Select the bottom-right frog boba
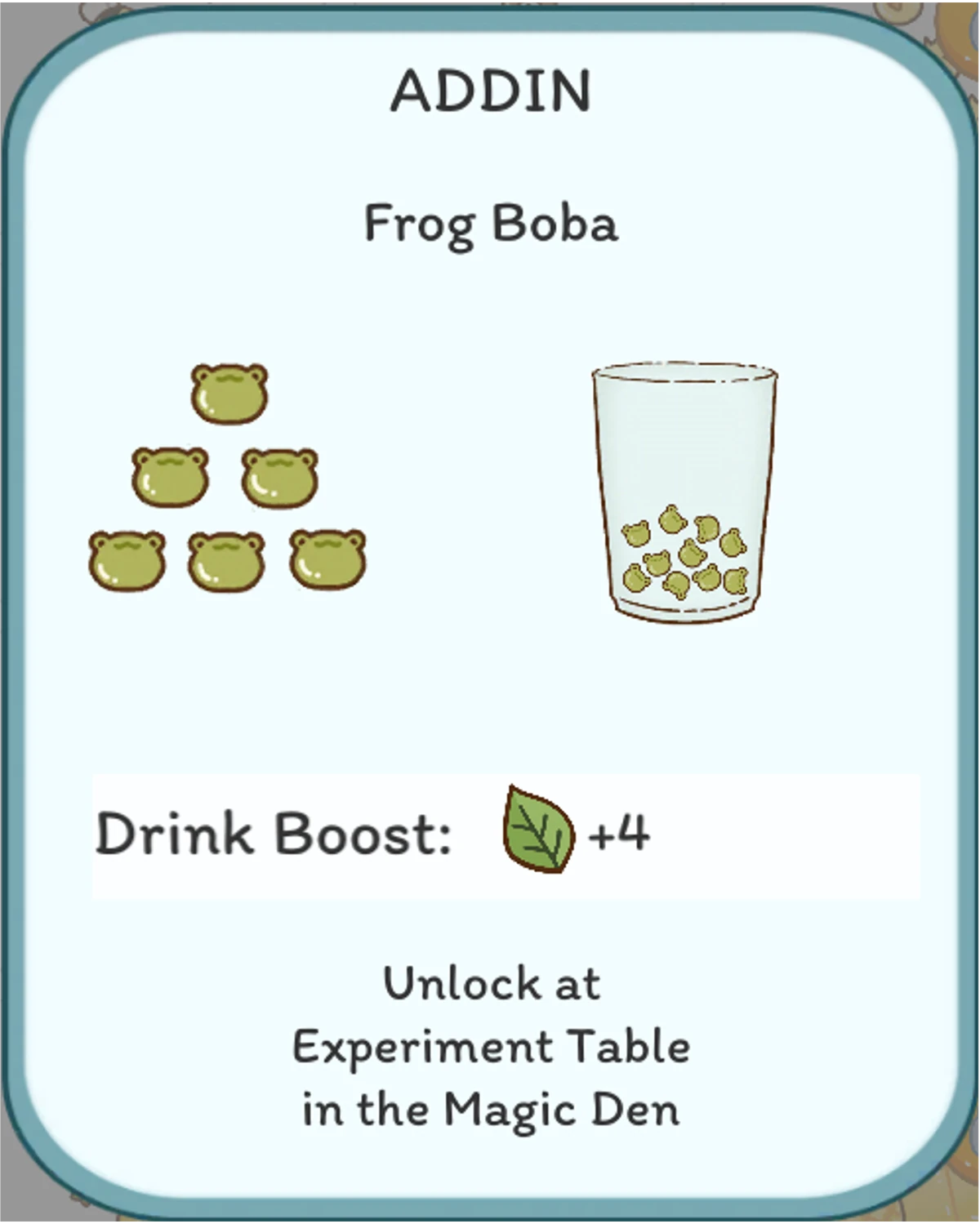 pos(327,560)
